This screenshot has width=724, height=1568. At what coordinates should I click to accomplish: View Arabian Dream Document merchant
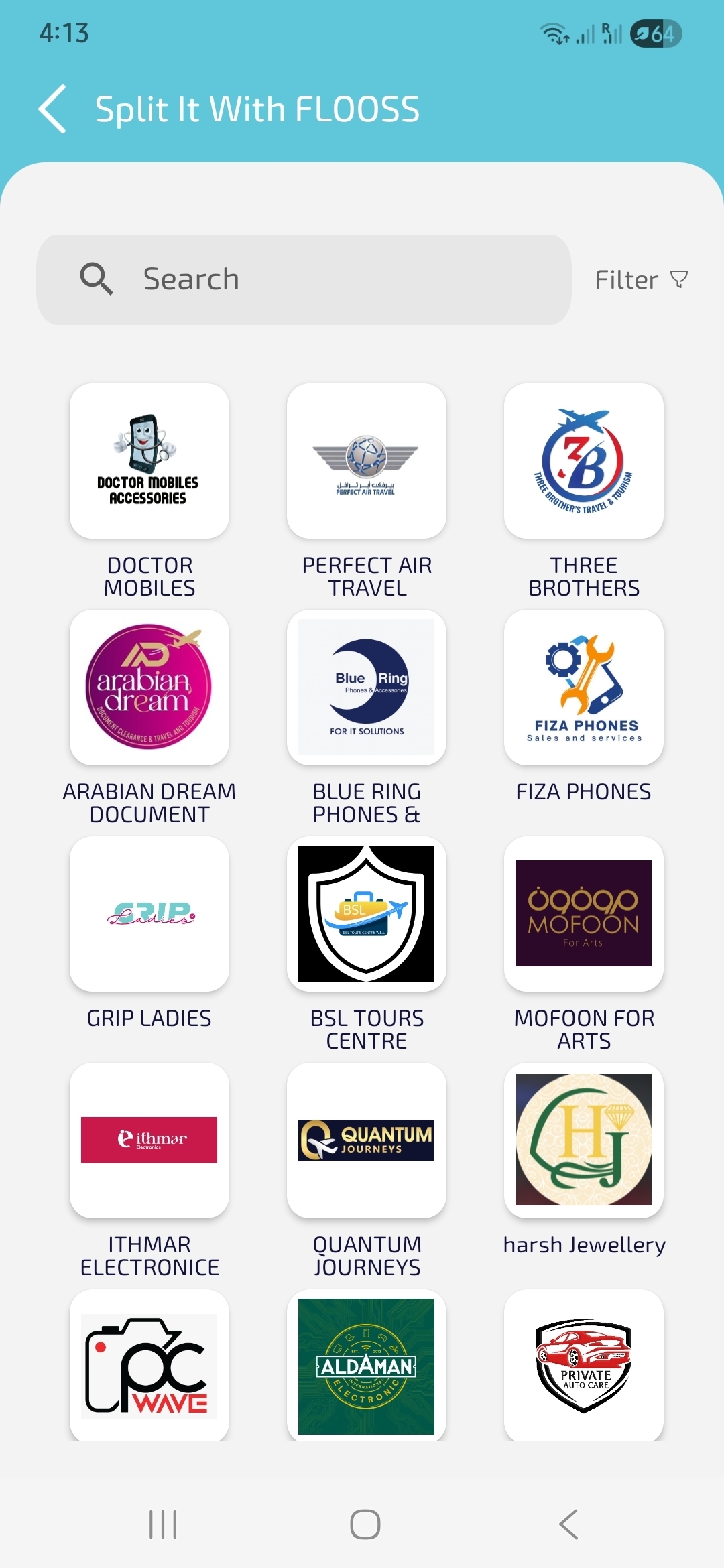click(x=149, y=688)
